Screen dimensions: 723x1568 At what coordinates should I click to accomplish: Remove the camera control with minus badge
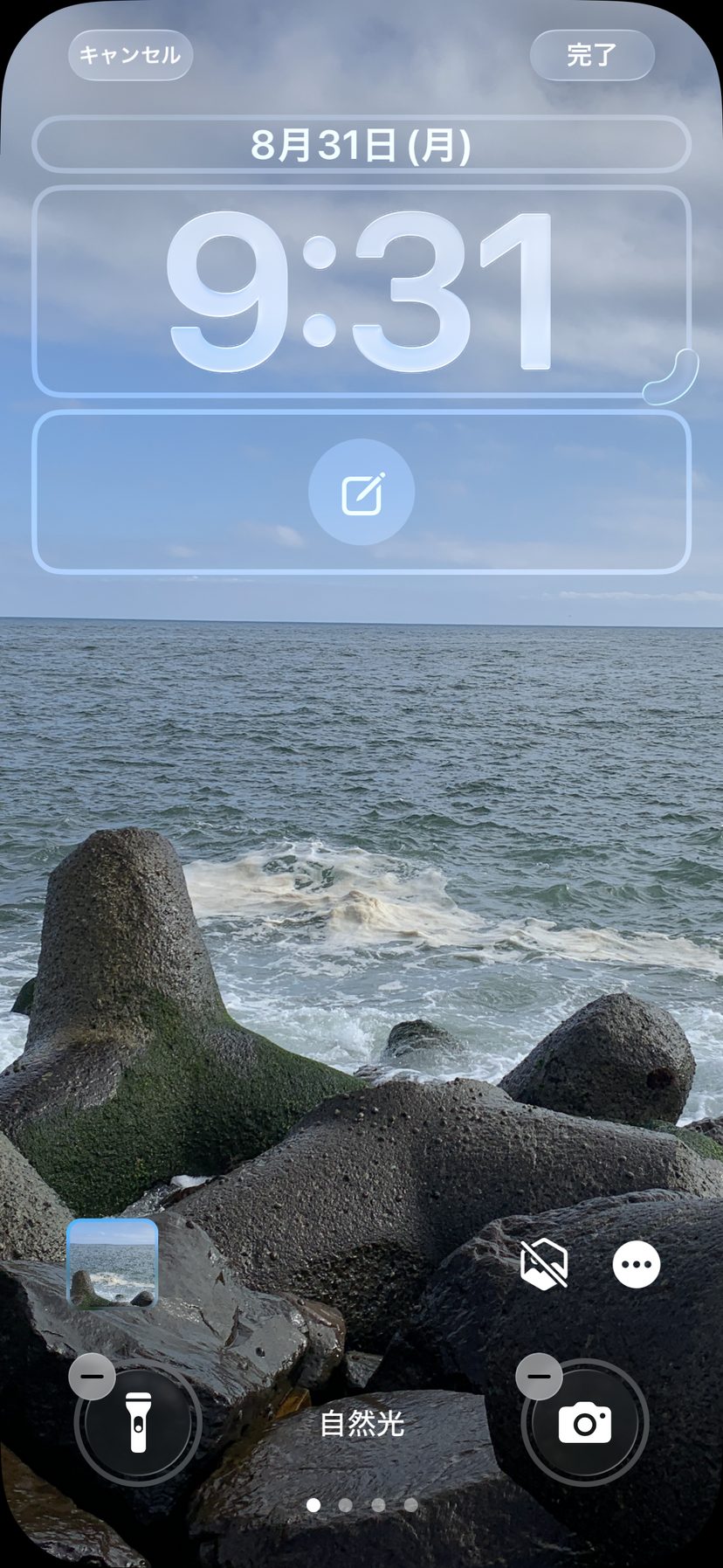539,1377
